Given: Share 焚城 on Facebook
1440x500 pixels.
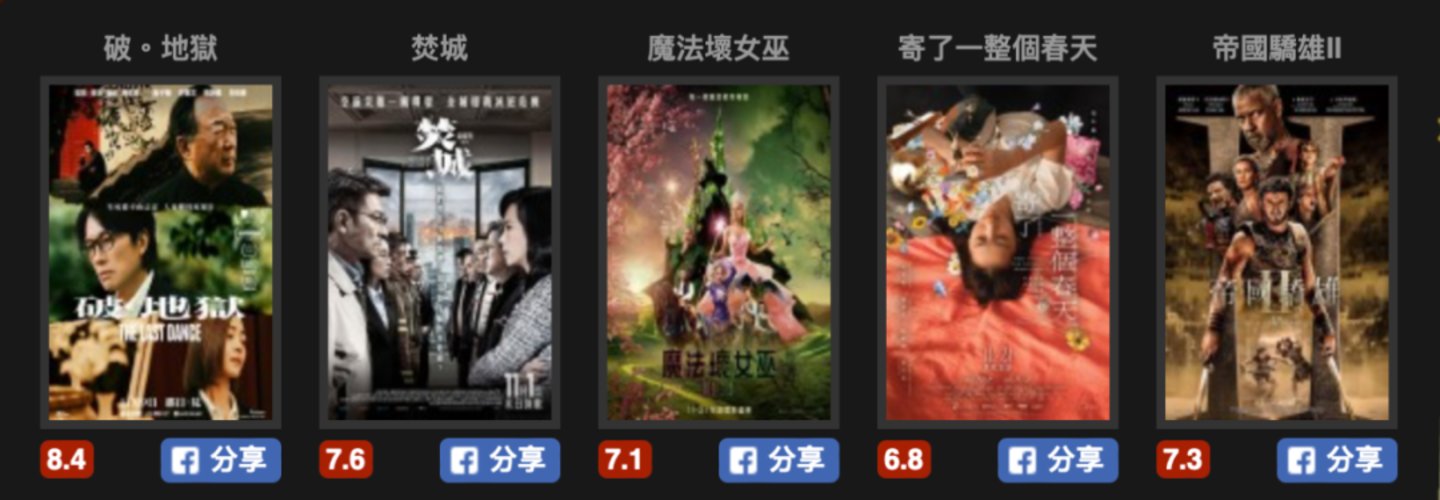Looking at the screenshot, I should click(x=499, y=460).
